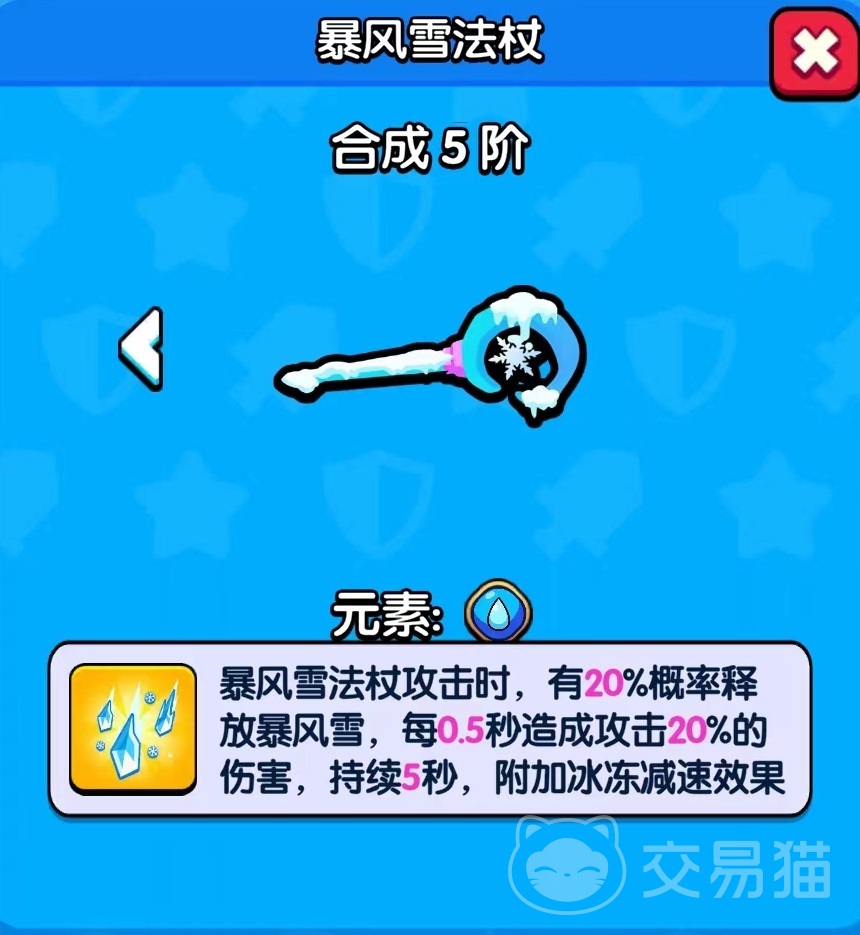Screen dimensions: 860x935
Task: Go to the previous synthesis tier
Action: click(x=141, y=347)
